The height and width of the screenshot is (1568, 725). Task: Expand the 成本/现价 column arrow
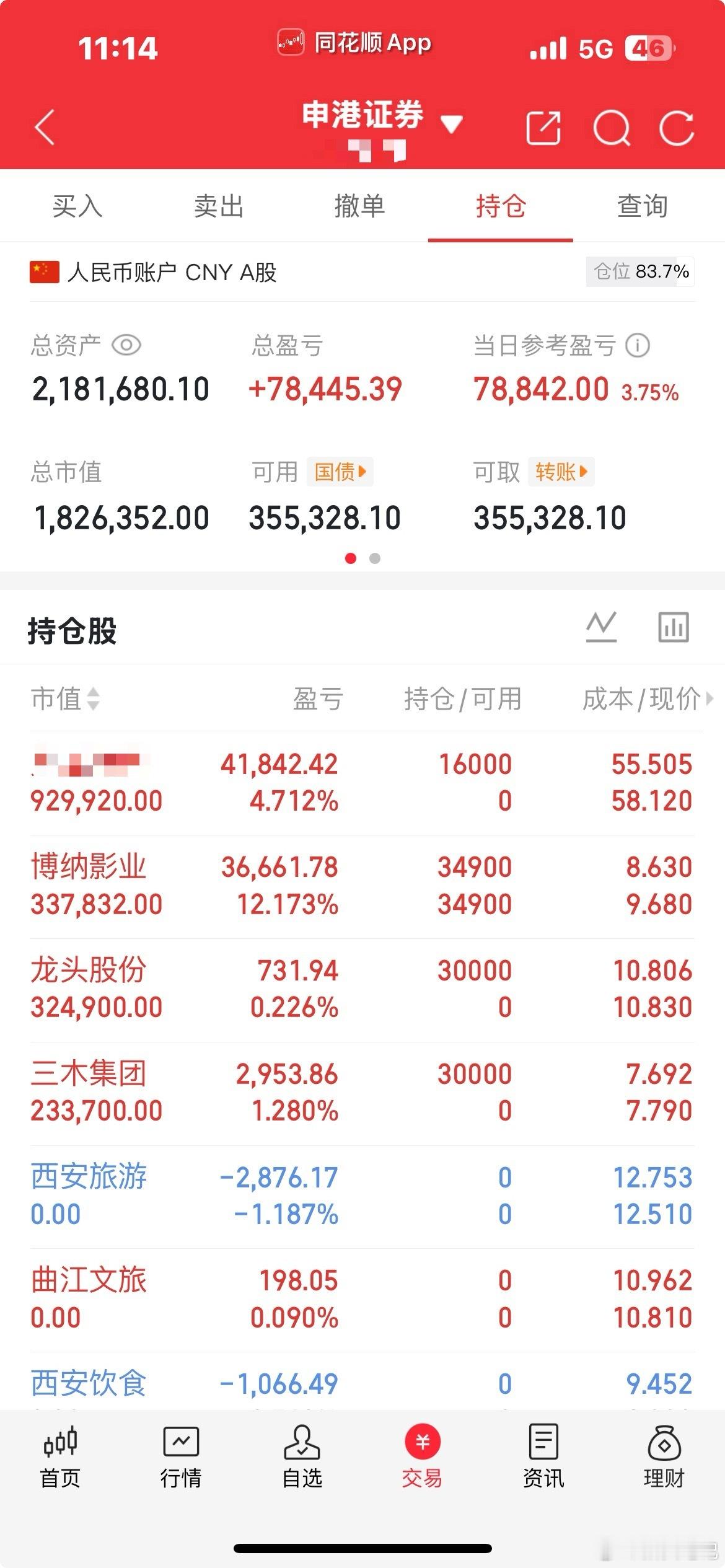click(x=710, y=698)
